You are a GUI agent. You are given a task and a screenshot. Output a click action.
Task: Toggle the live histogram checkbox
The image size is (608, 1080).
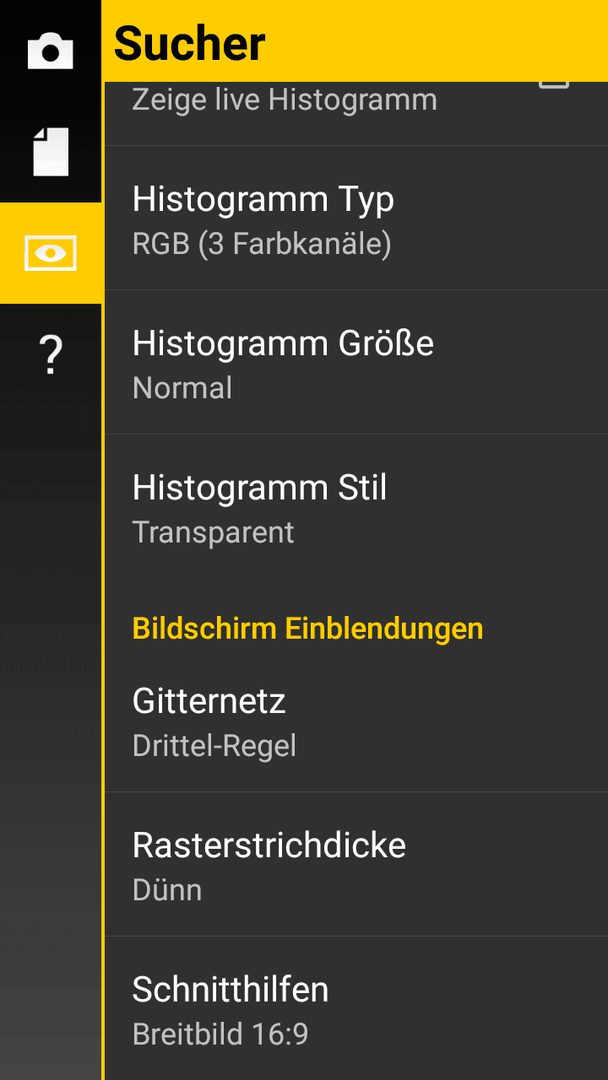pos(554,85)
